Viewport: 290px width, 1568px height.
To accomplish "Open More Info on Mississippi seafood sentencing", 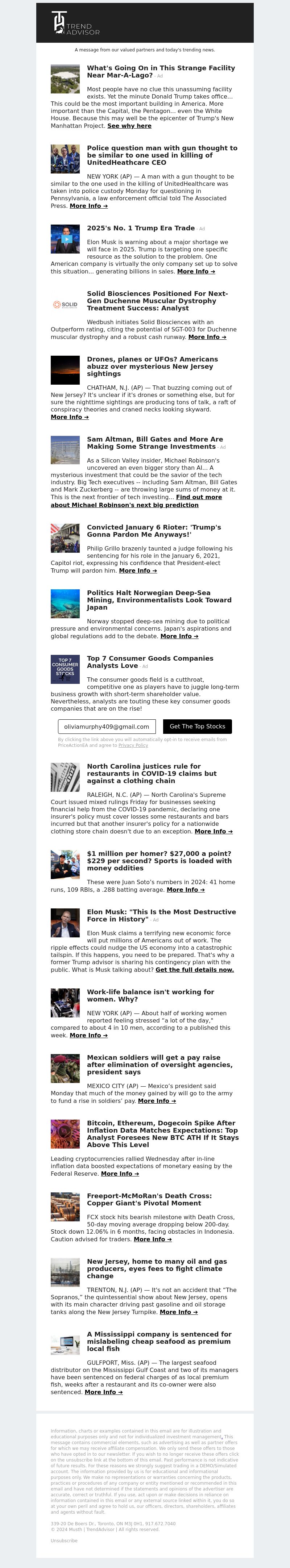I will pos(104,1392).
